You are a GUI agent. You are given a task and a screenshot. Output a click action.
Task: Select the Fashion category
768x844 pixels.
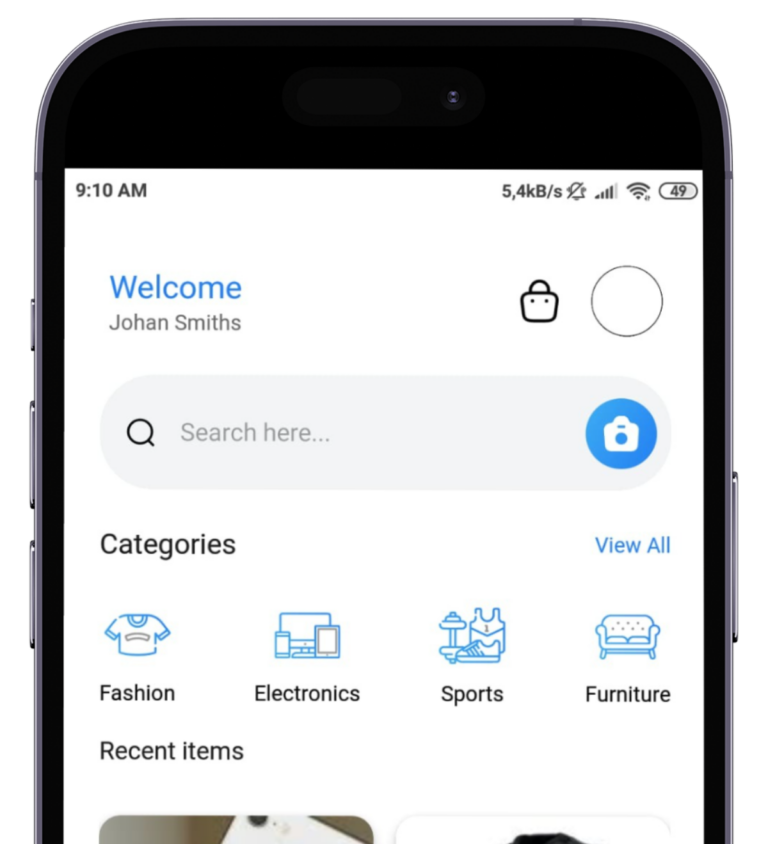pos(137,653)
